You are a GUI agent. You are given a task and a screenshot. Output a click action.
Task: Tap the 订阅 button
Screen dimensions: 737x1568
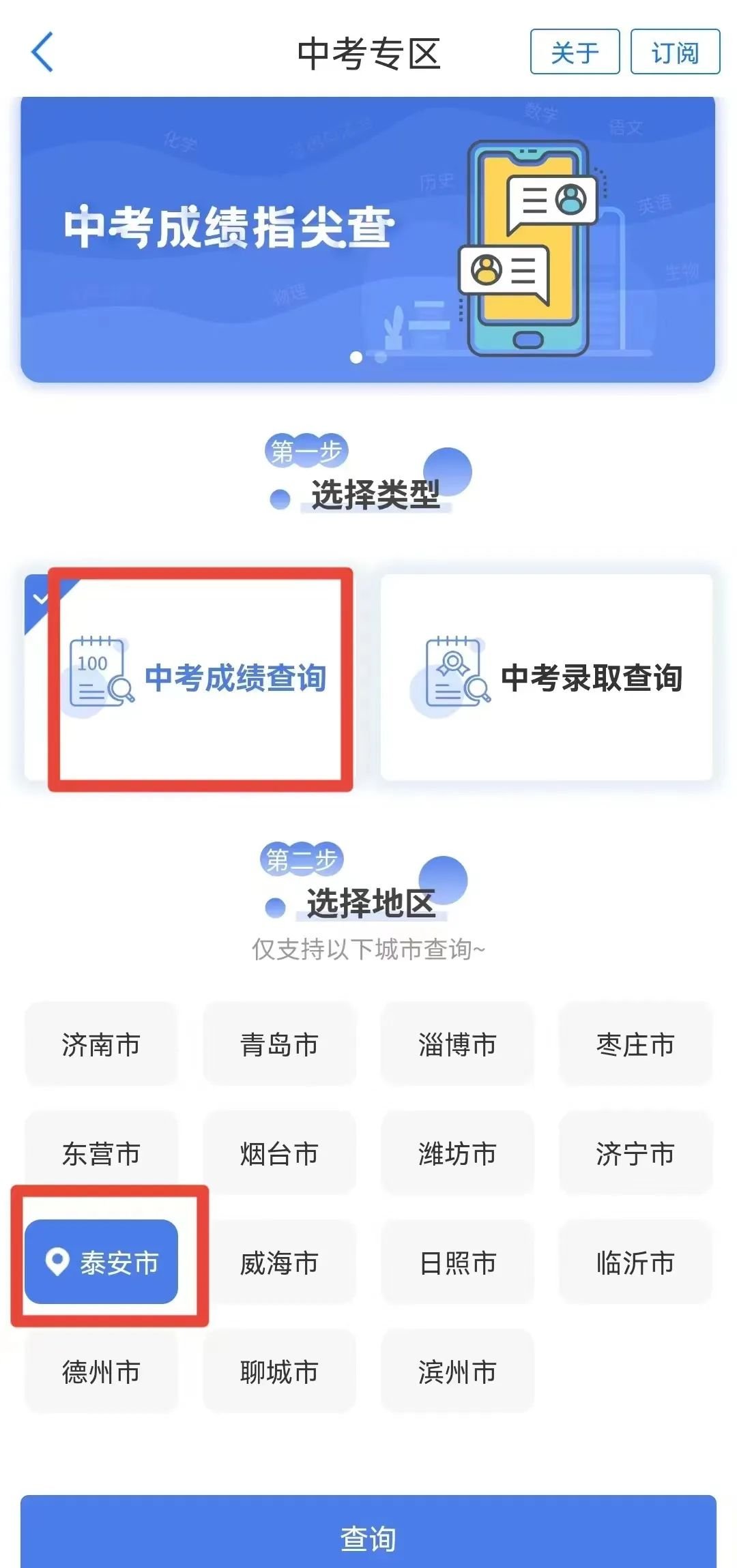[x=674, y=52]
